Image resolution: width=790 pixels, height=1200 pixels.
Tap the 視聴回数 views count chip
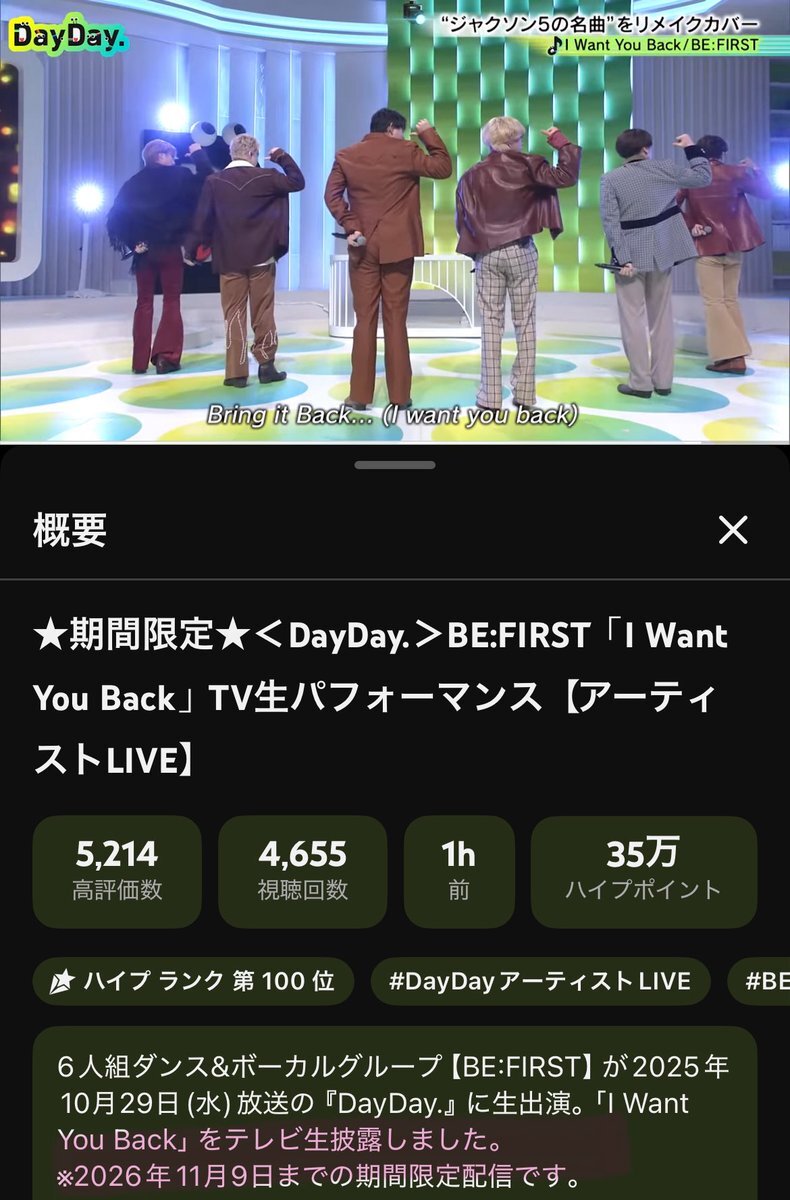pos(302,870)
